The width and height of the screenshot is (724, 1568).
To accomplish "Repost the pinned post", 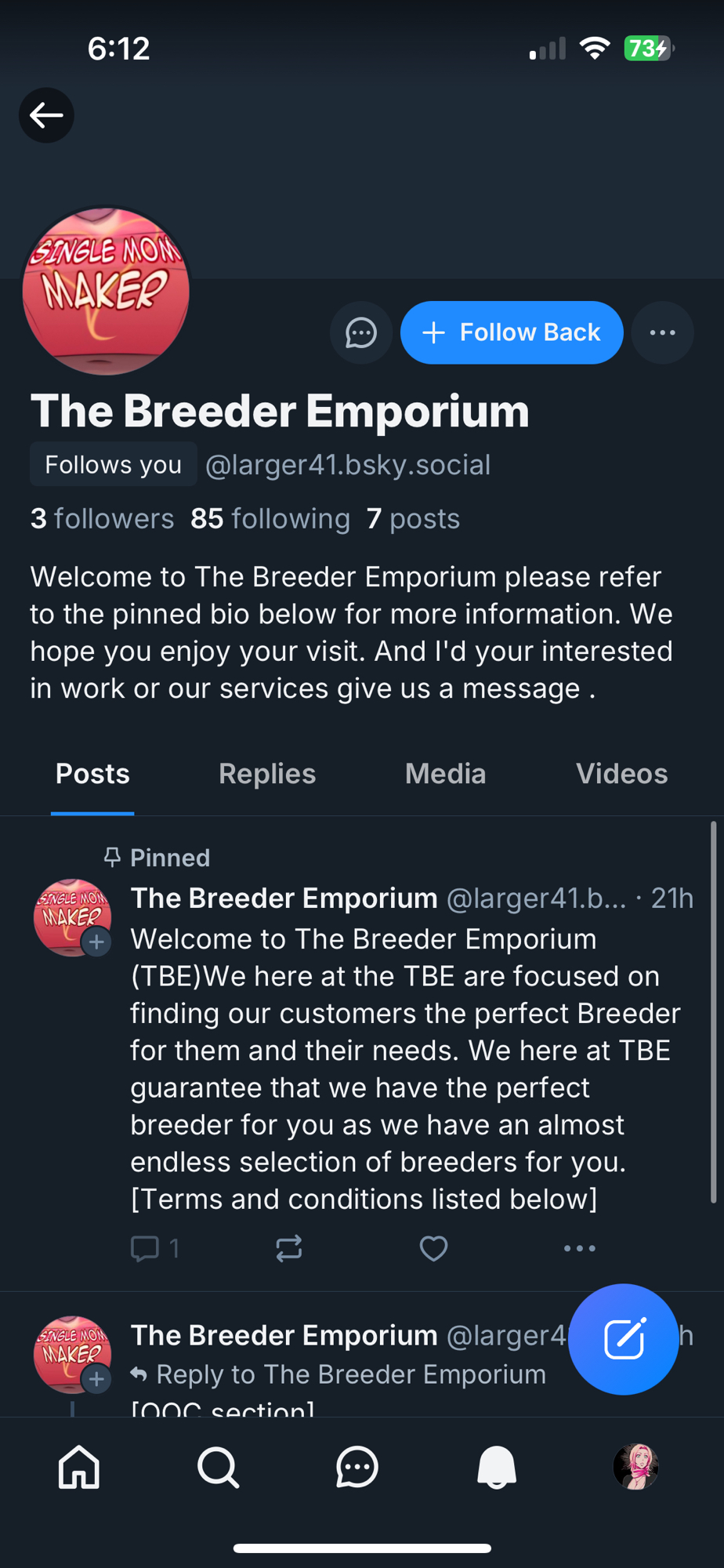I will [x=289, y=1248].
